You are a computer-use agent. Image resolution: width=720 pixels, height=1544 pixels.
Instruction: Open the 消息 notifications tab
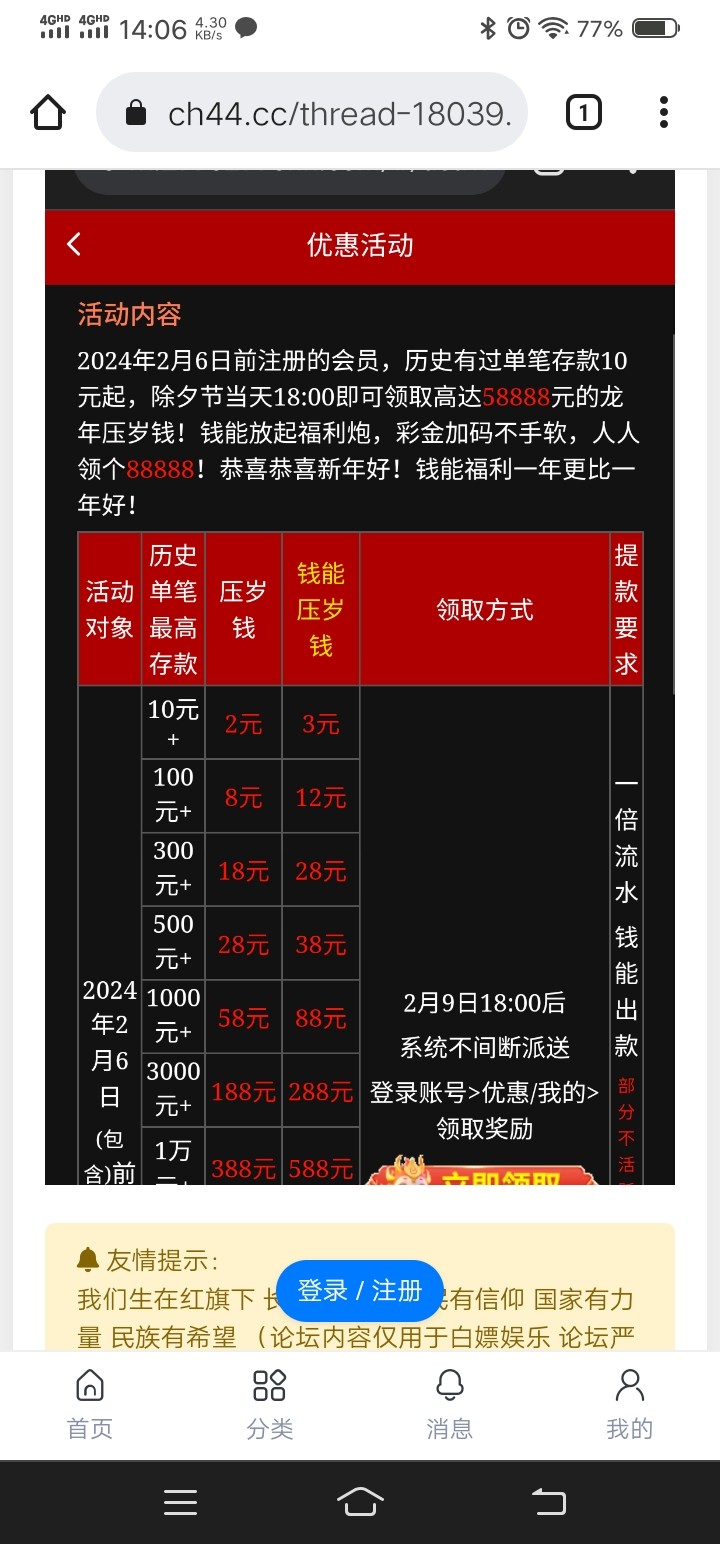(x=450, y=1404)
